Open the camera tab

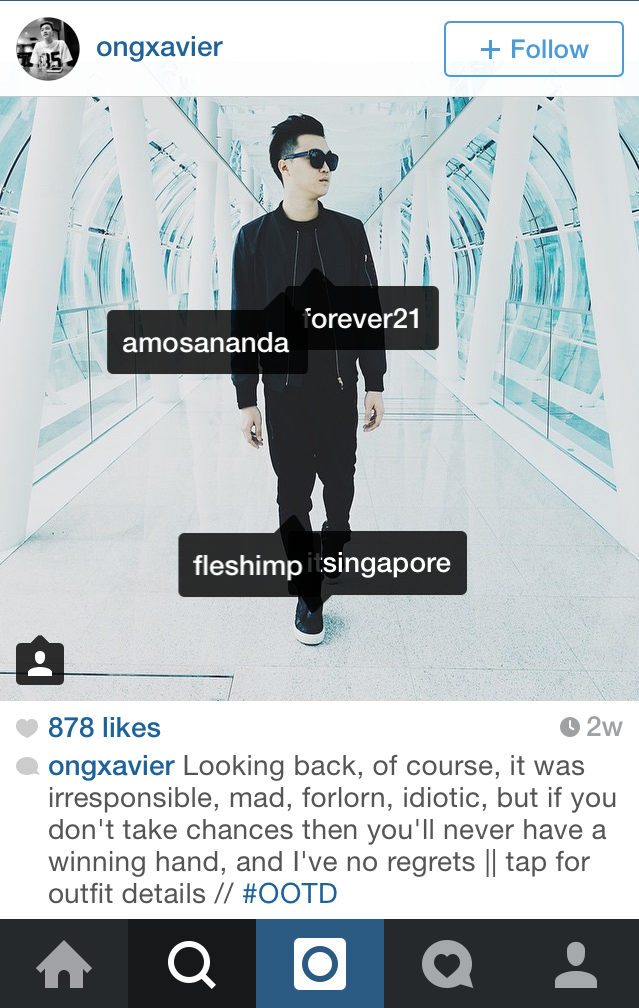click(x=319, y=964)
